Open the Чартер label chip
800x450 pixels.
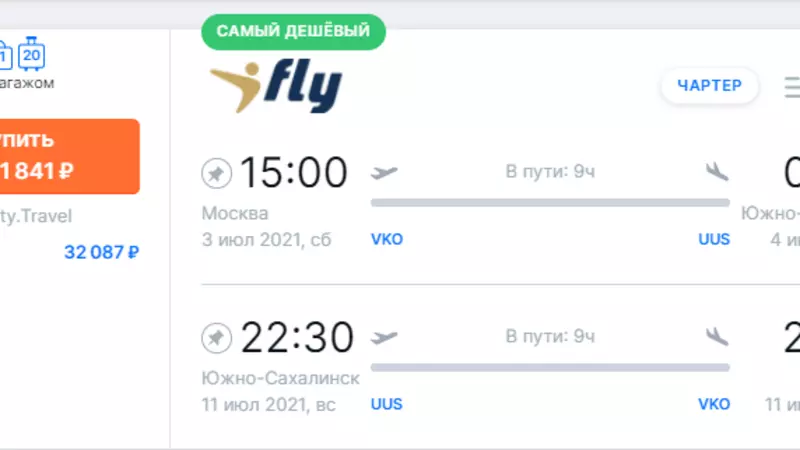[x=710, y=85]
